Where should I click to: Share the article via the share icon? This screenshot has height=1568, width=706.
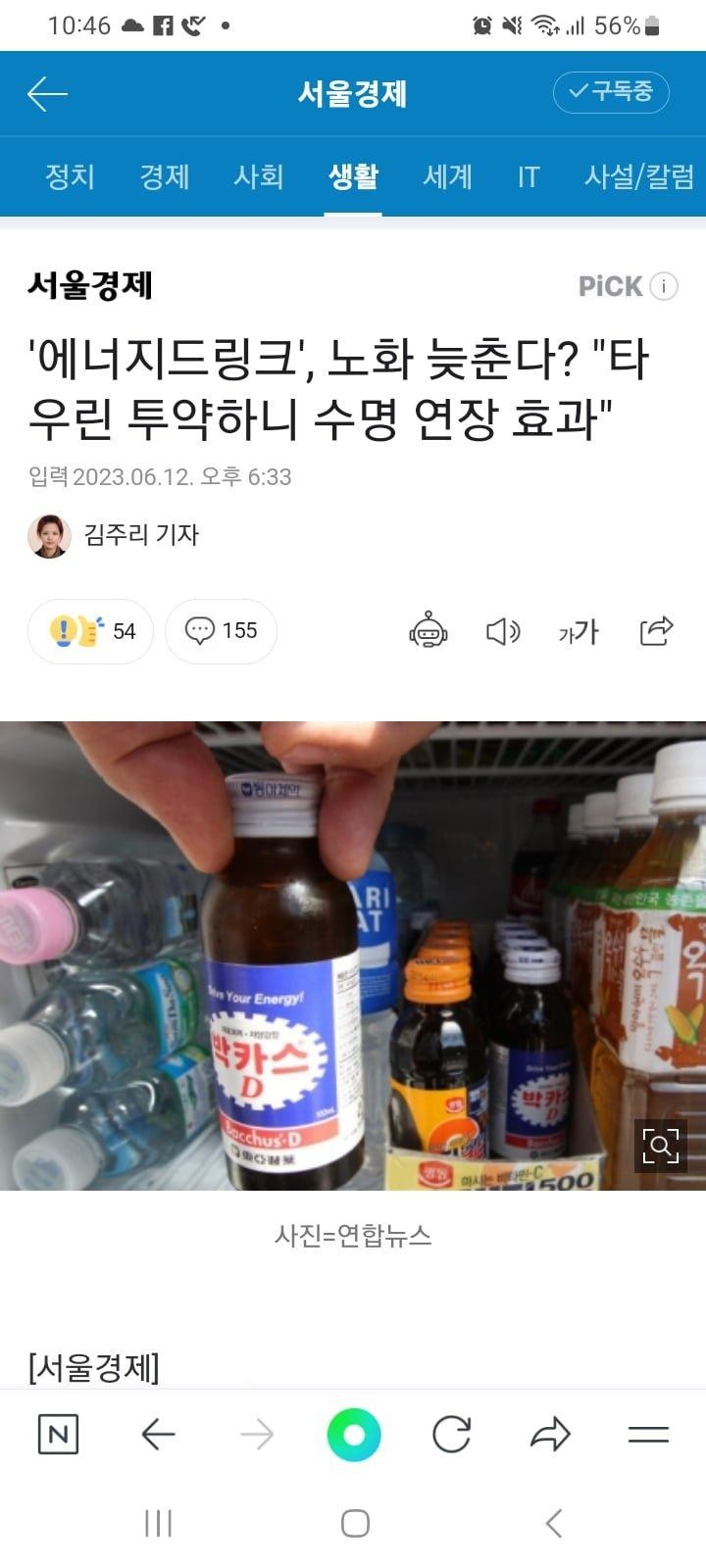[656, 631]
